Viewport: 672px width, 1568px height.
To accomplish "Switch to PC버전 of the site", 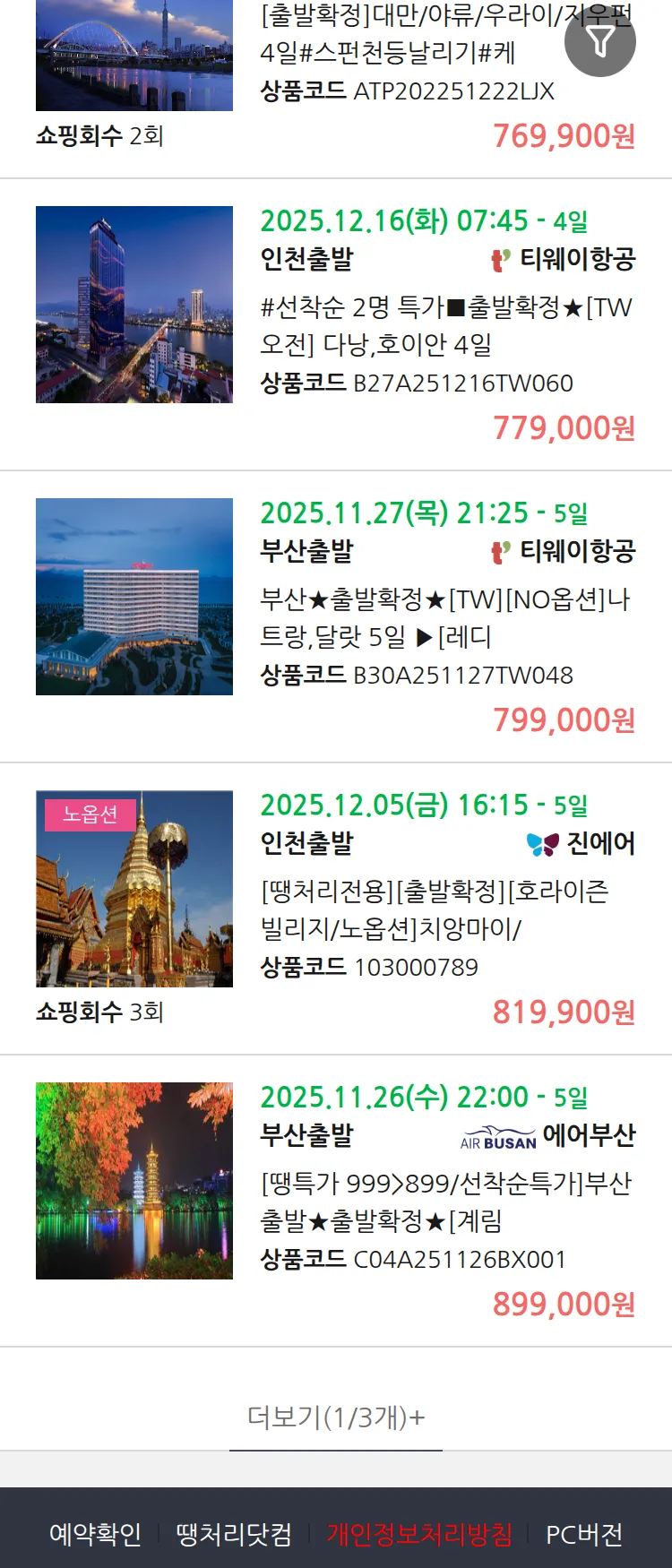I will [x=584, y=1534].
